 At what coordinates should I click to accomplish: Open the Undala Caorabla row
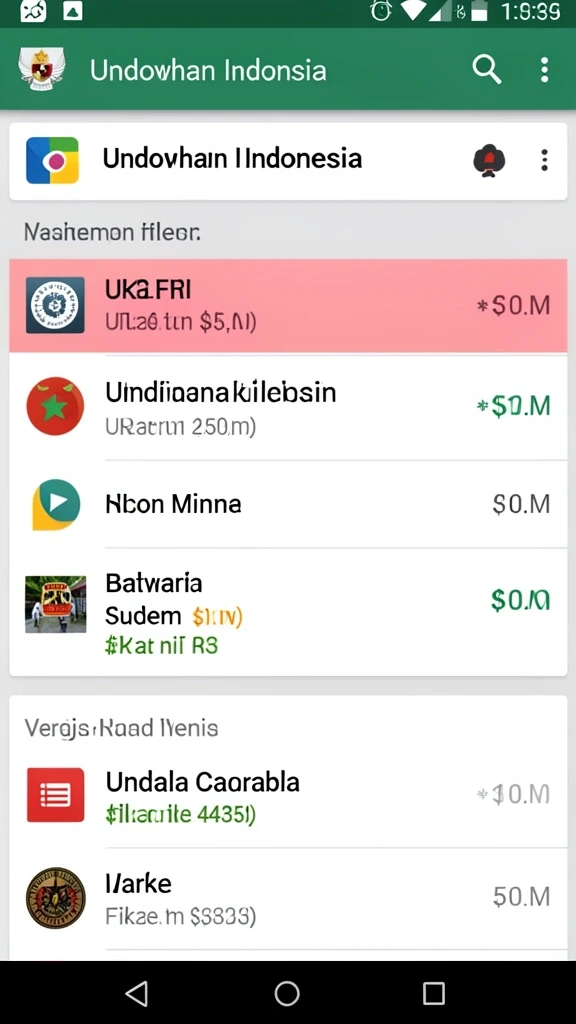[x=288, y=795]
